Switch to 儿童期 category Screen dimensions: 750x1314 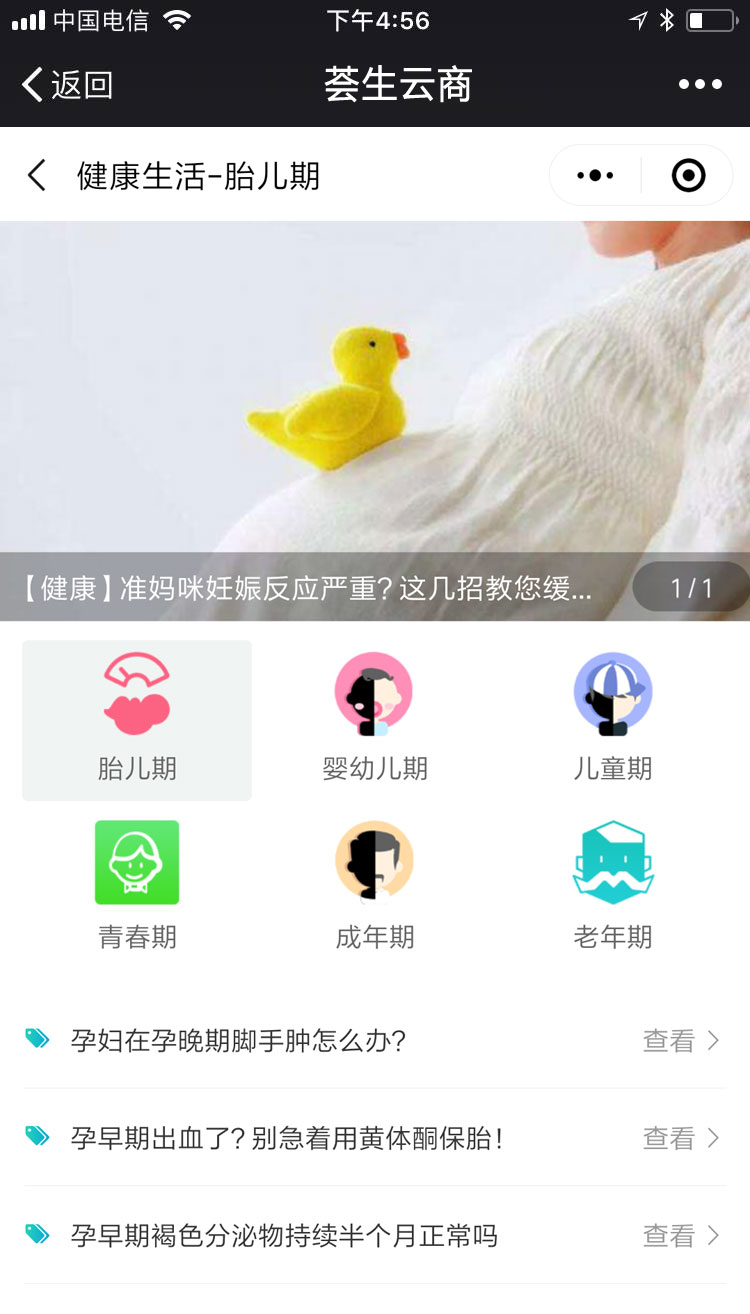tap(613, 720)
